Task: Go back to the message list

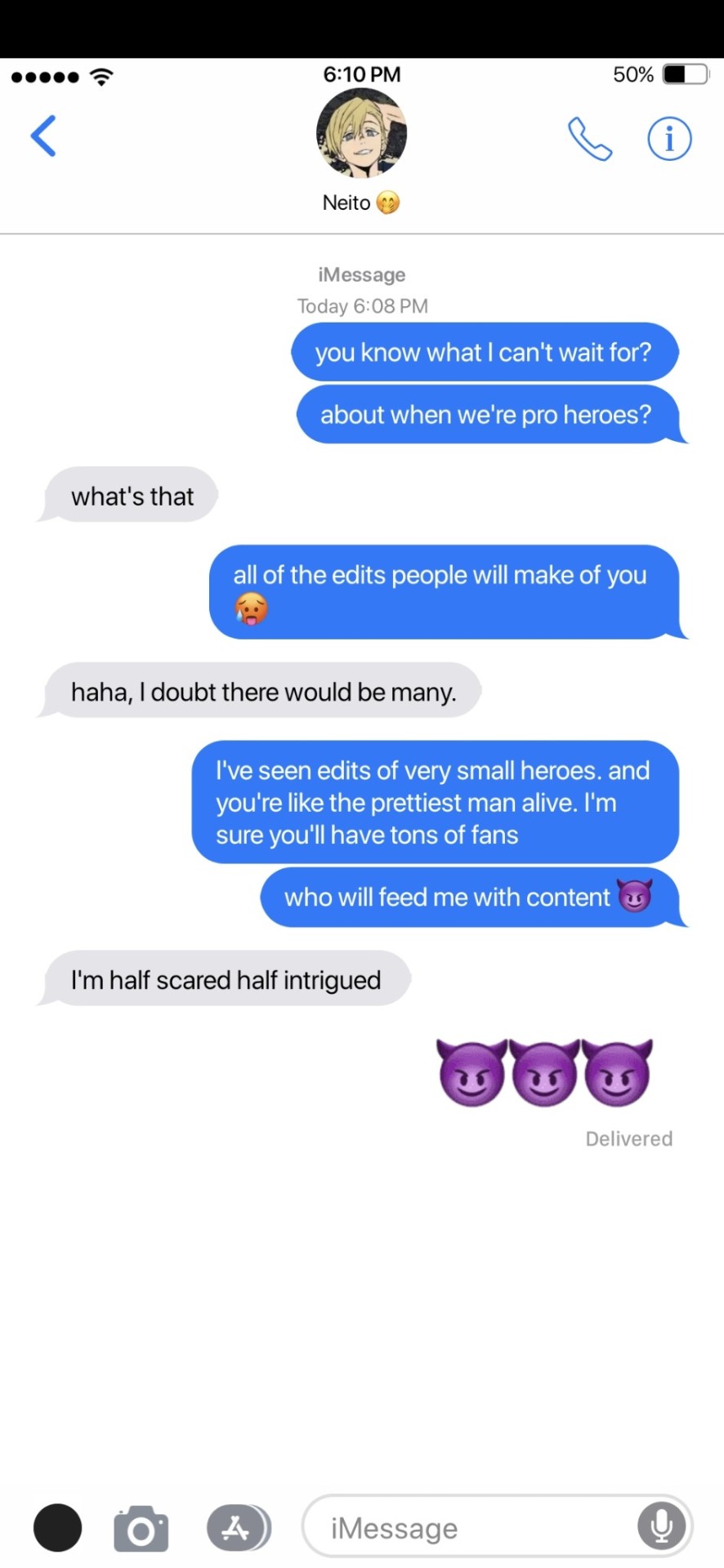Action: point(43,136)
